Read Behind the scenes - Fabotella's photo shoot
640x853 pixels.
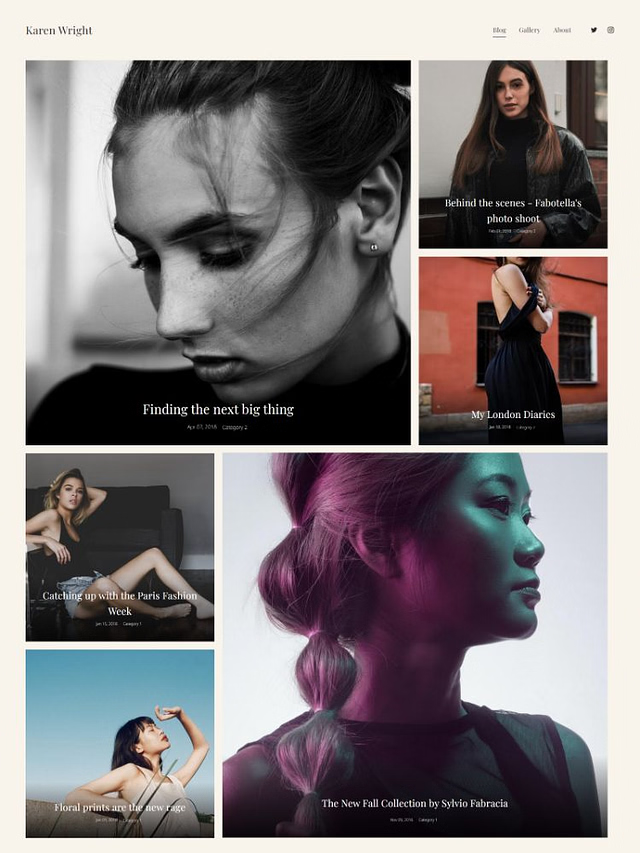tap(513, 210)
